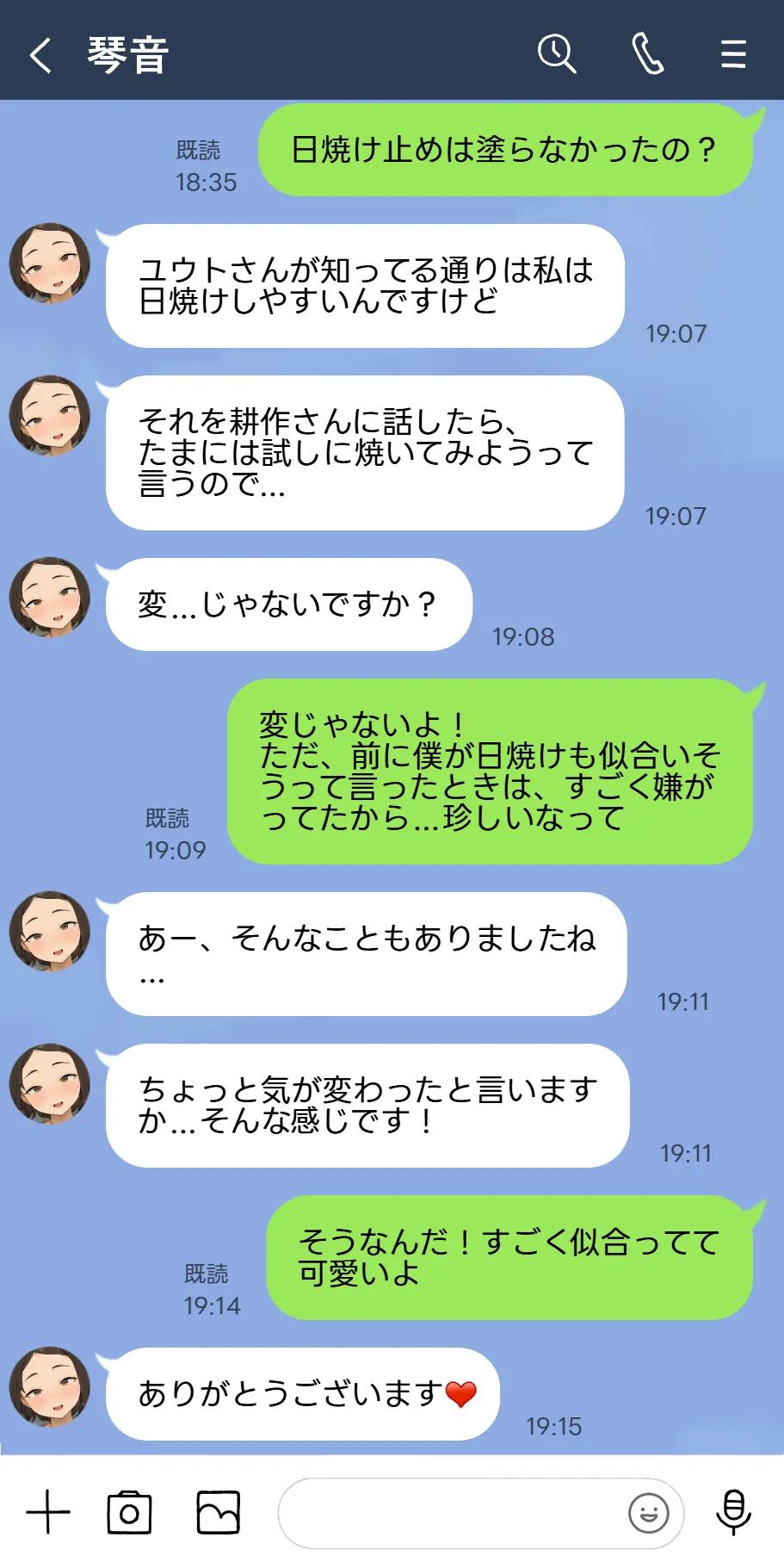Open the chat menu

coord(733,54)
